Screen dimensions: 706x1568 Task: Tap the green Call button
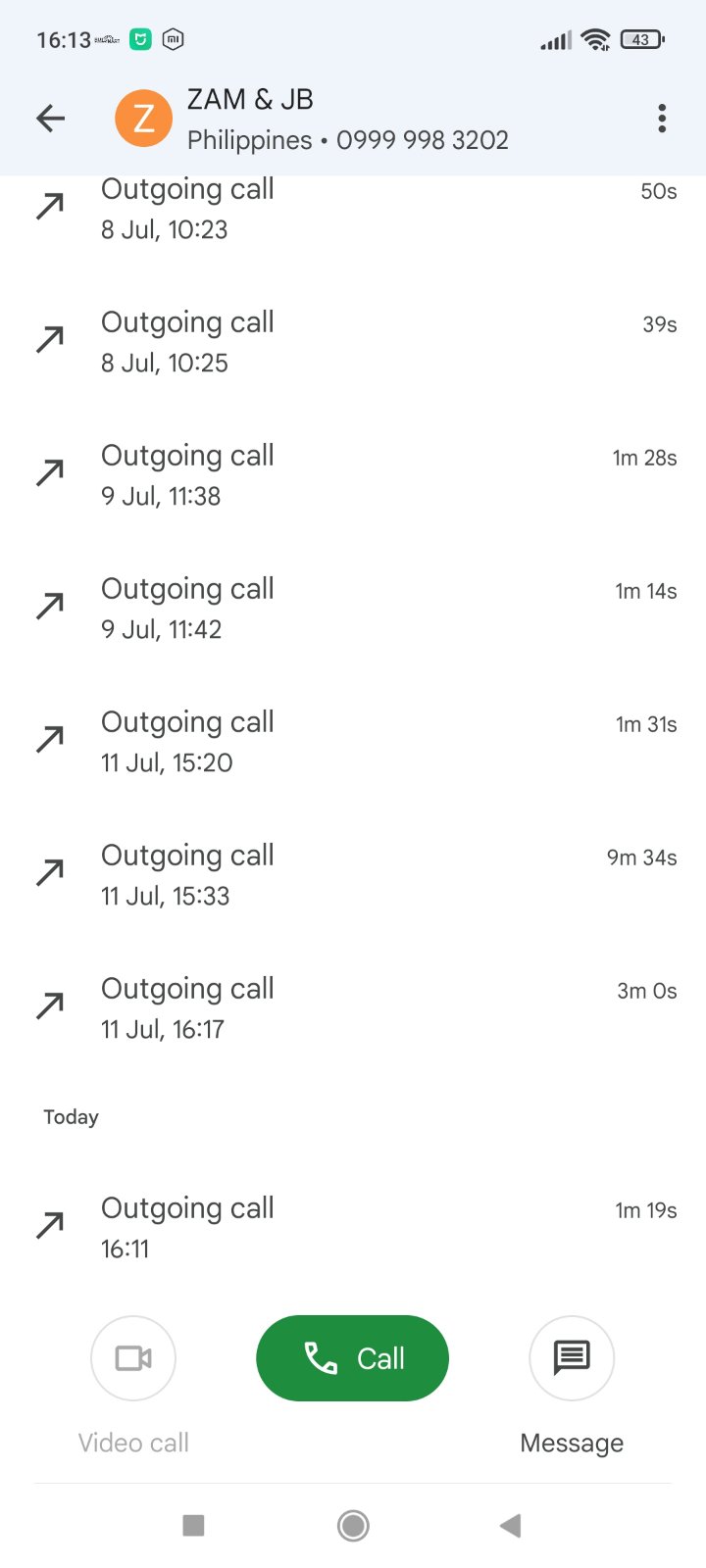pos(352,1358)
